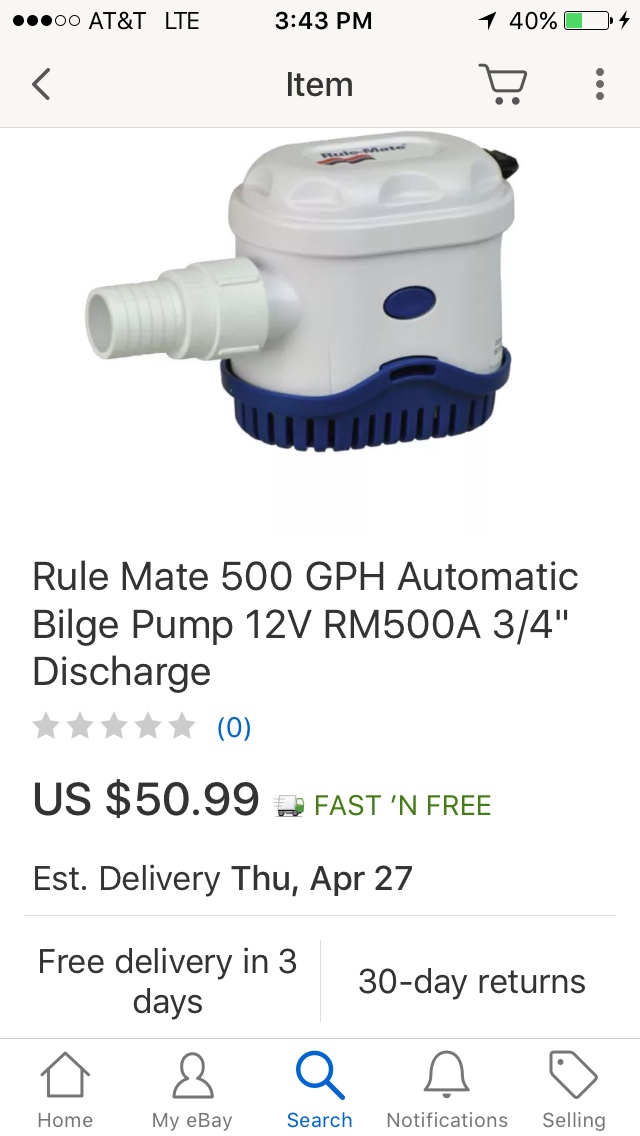The height and width of the screenshot is (1136, 640).
Task: Switch to the My eBay tab
Action: (192, 1090)
